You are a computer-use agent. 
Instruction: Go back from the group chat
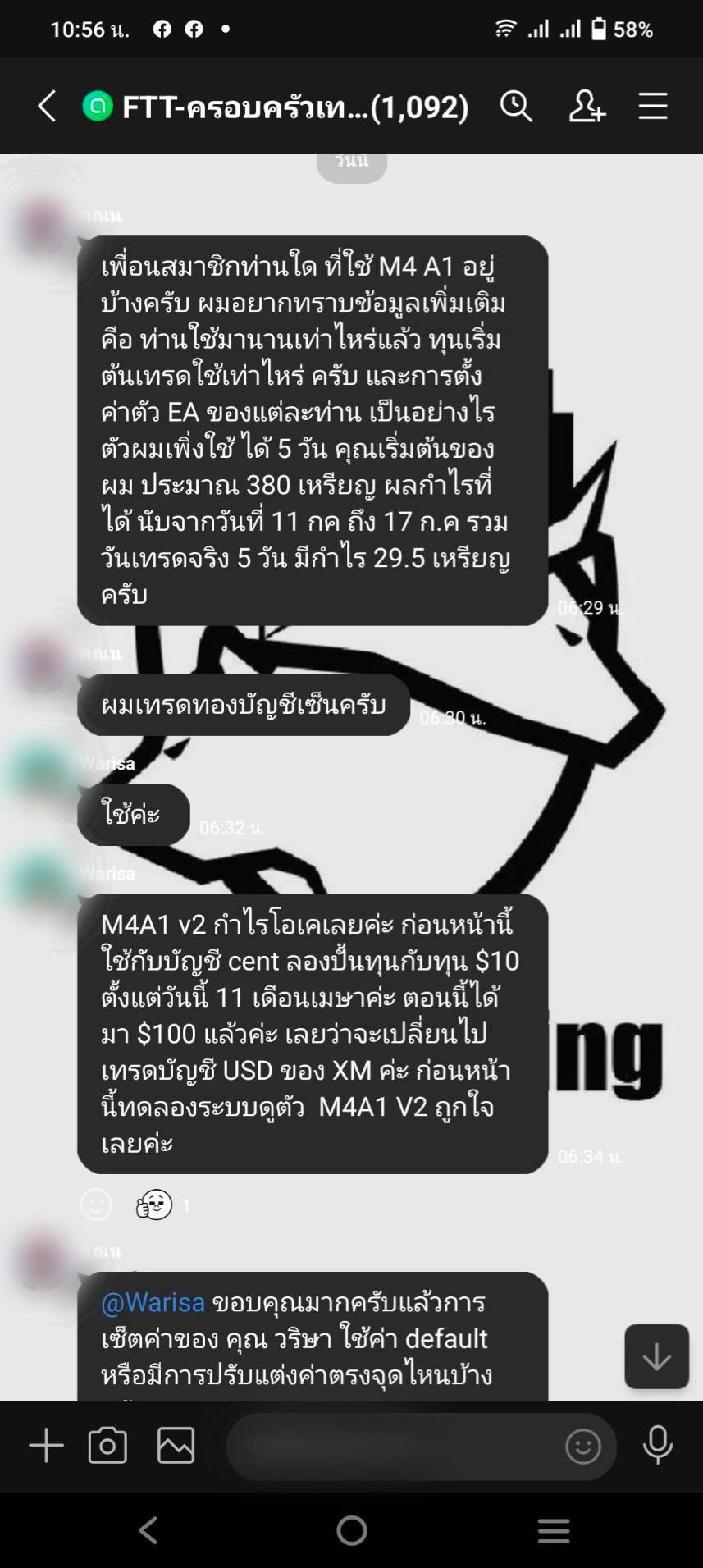pos(47,107)
